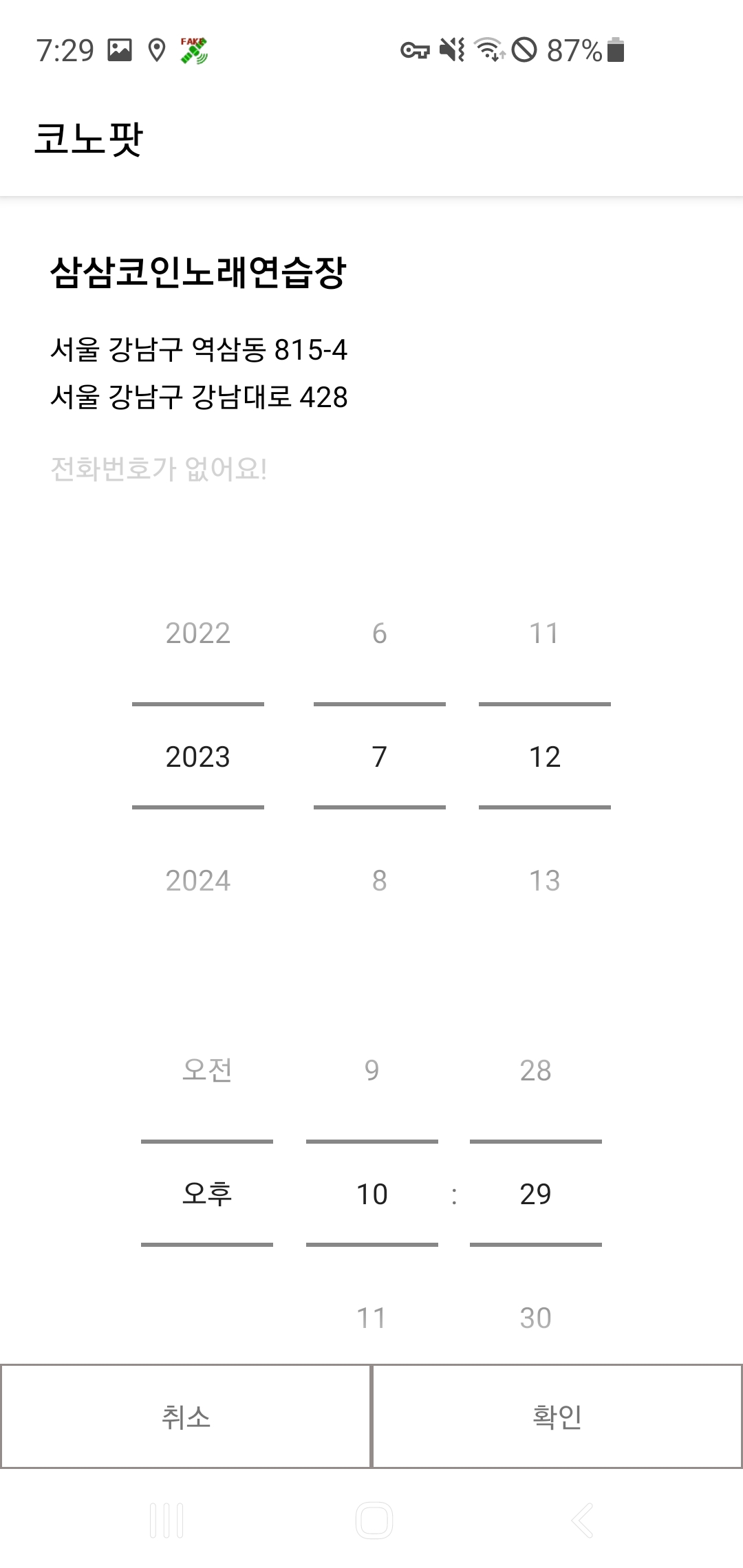Select year 2022 in the date picker
The height and width of the screenshot is (1568, 743).
point(198,633)
